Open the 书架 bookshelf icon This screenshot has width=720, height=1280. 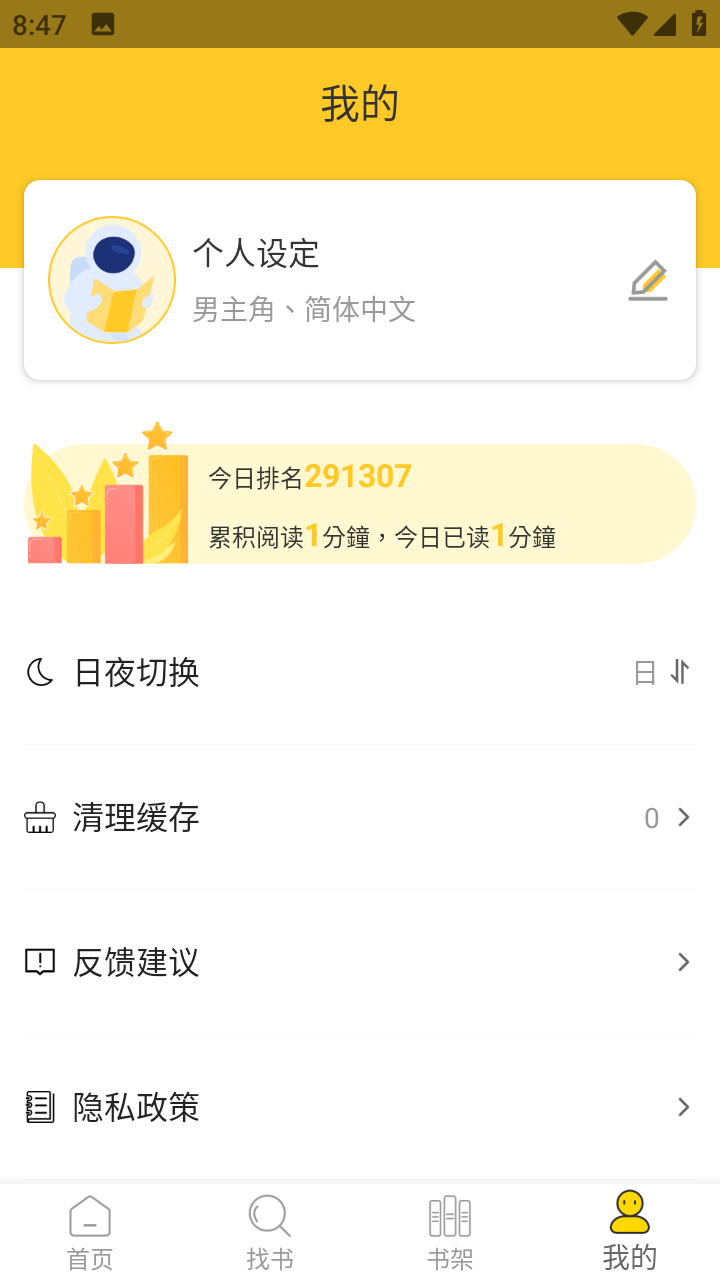(449, 1216)
